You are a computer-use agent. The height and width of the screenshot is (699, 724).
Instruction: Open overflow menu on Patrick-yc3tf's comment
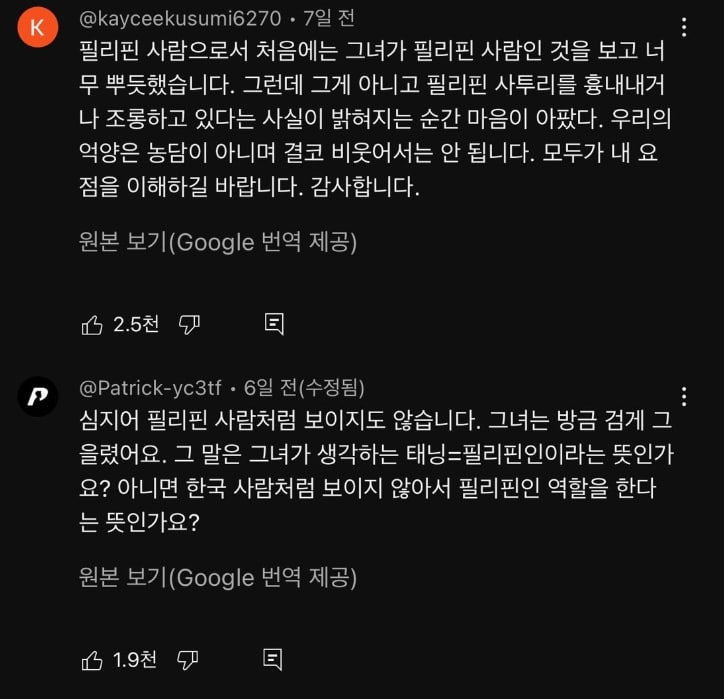(684, 395)
